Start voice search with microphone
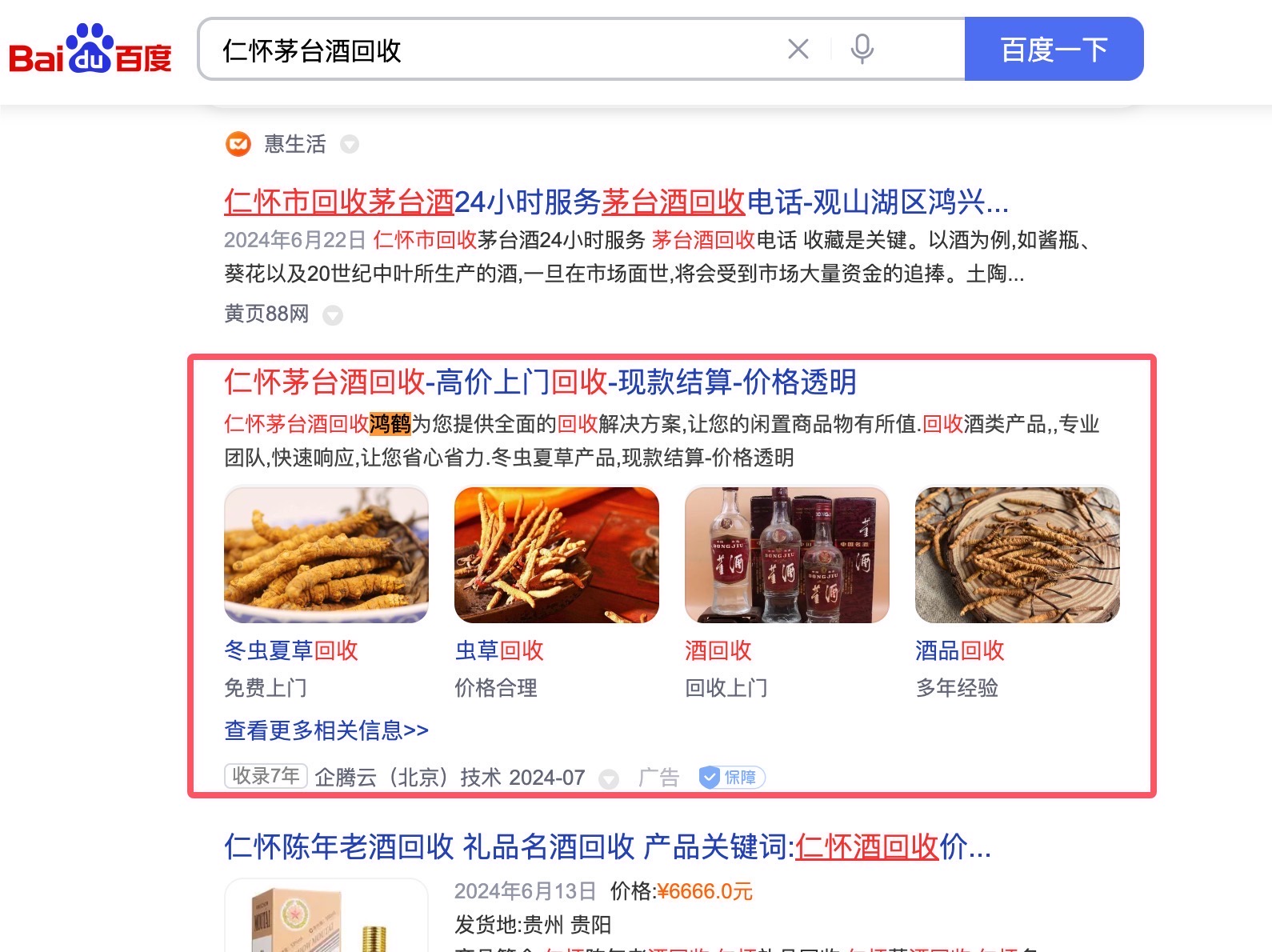Viewport: 1272px width, 952px height. pos(862,50)
